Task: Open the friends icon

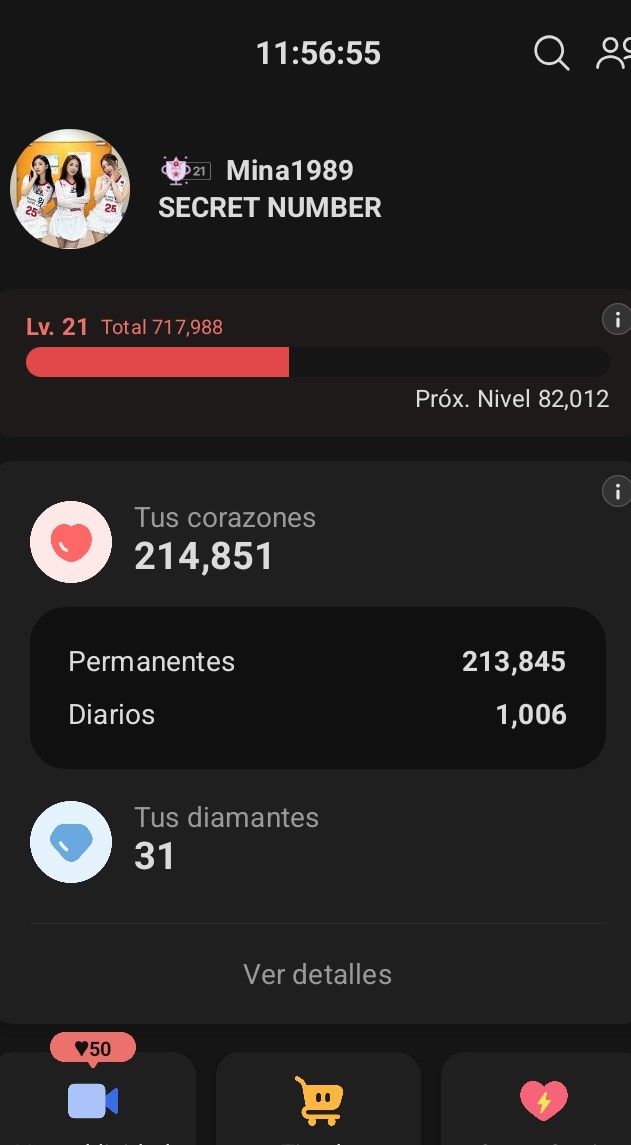Action: pos(613,53)
